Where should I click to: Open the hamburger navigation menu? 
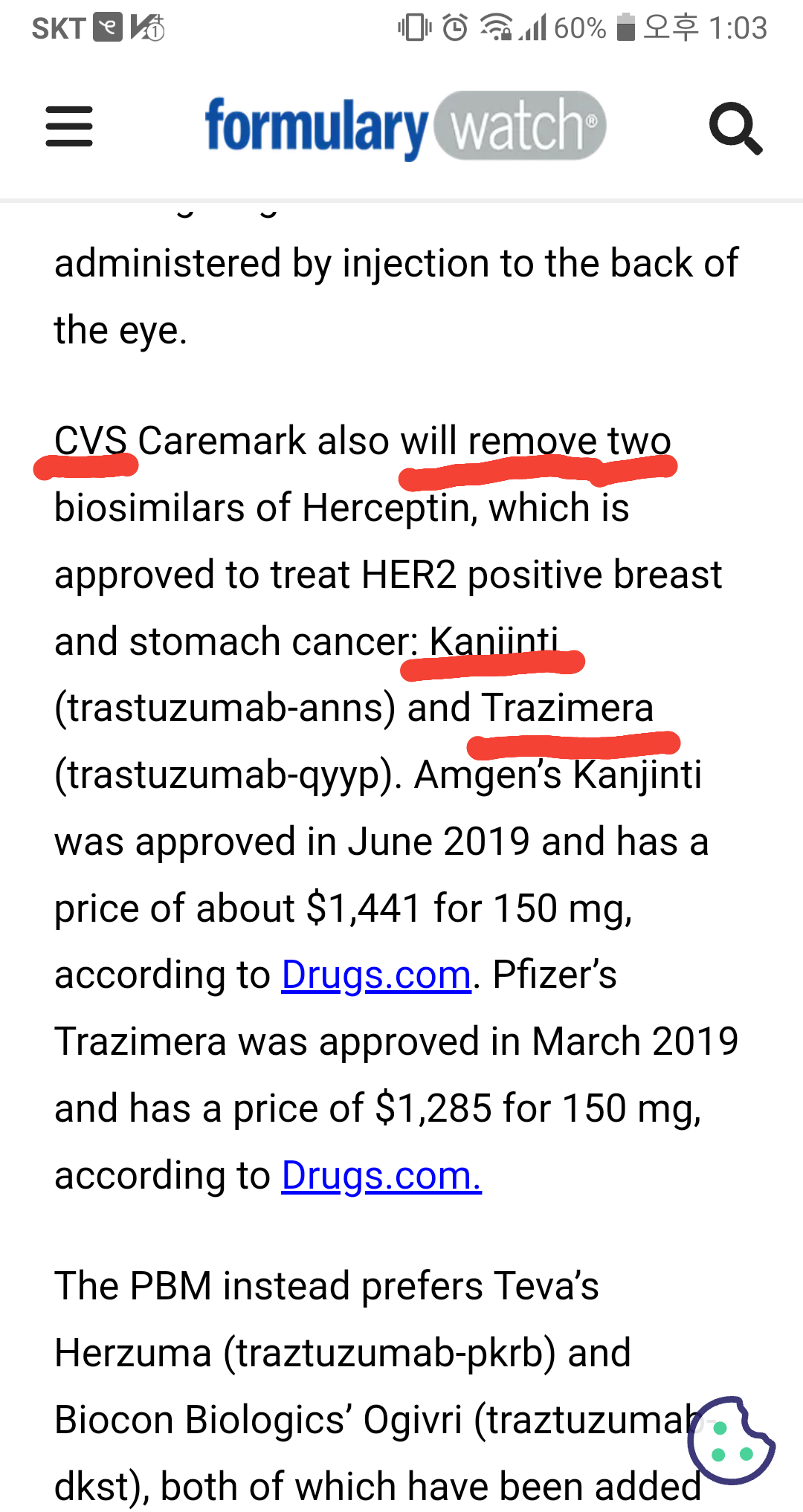tap(68, 126)
